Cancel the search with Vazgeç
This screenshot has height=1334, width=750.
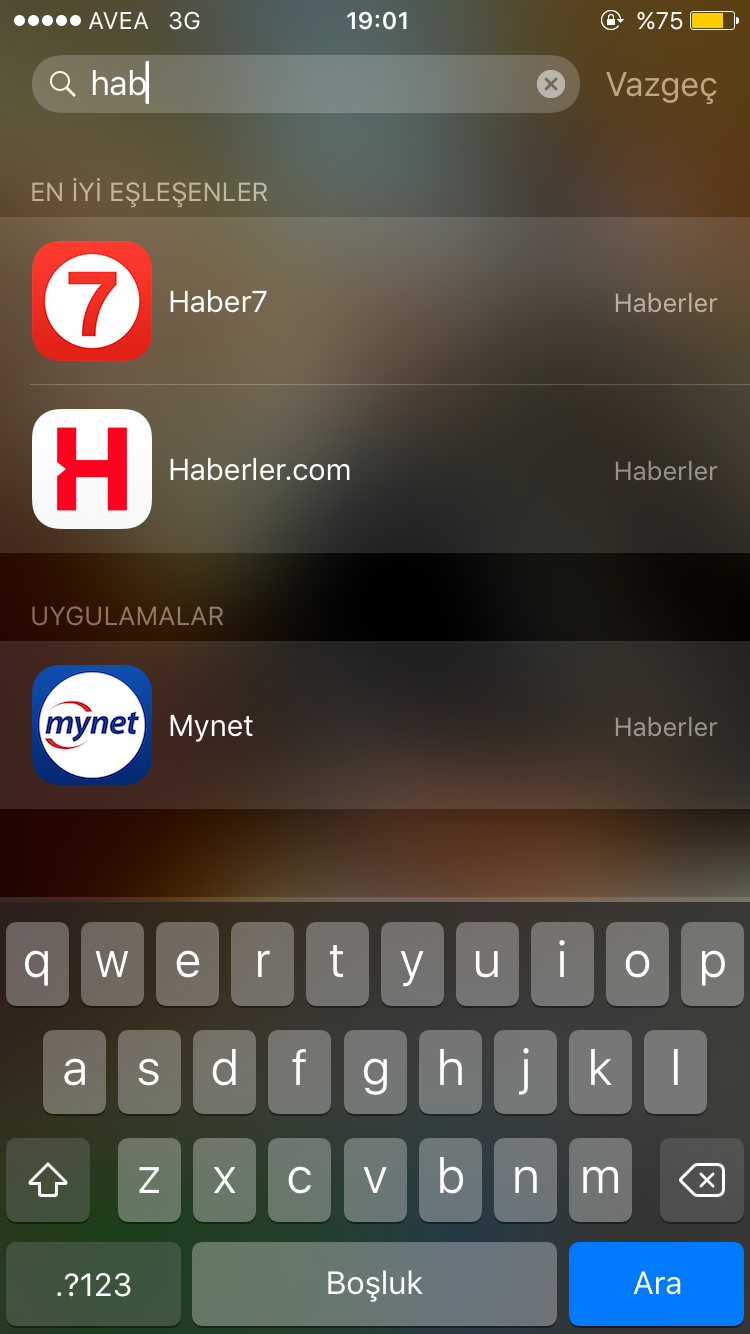[x=662, y=85]
